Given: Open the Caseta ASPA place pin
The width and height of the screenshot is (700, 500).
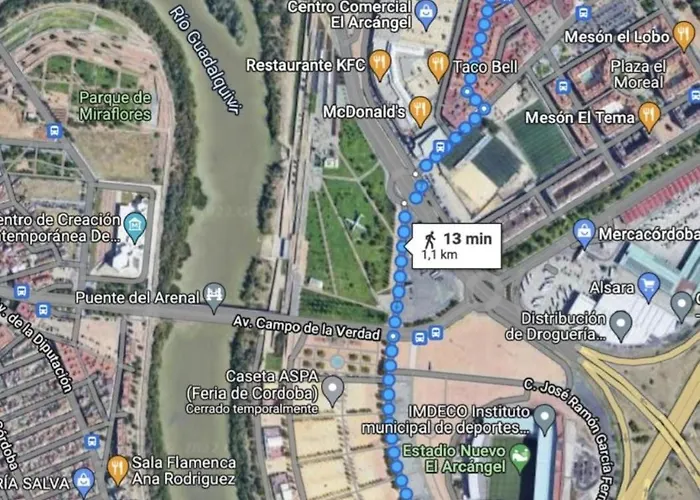Looking at the screenshot, I should coord(333,387).
